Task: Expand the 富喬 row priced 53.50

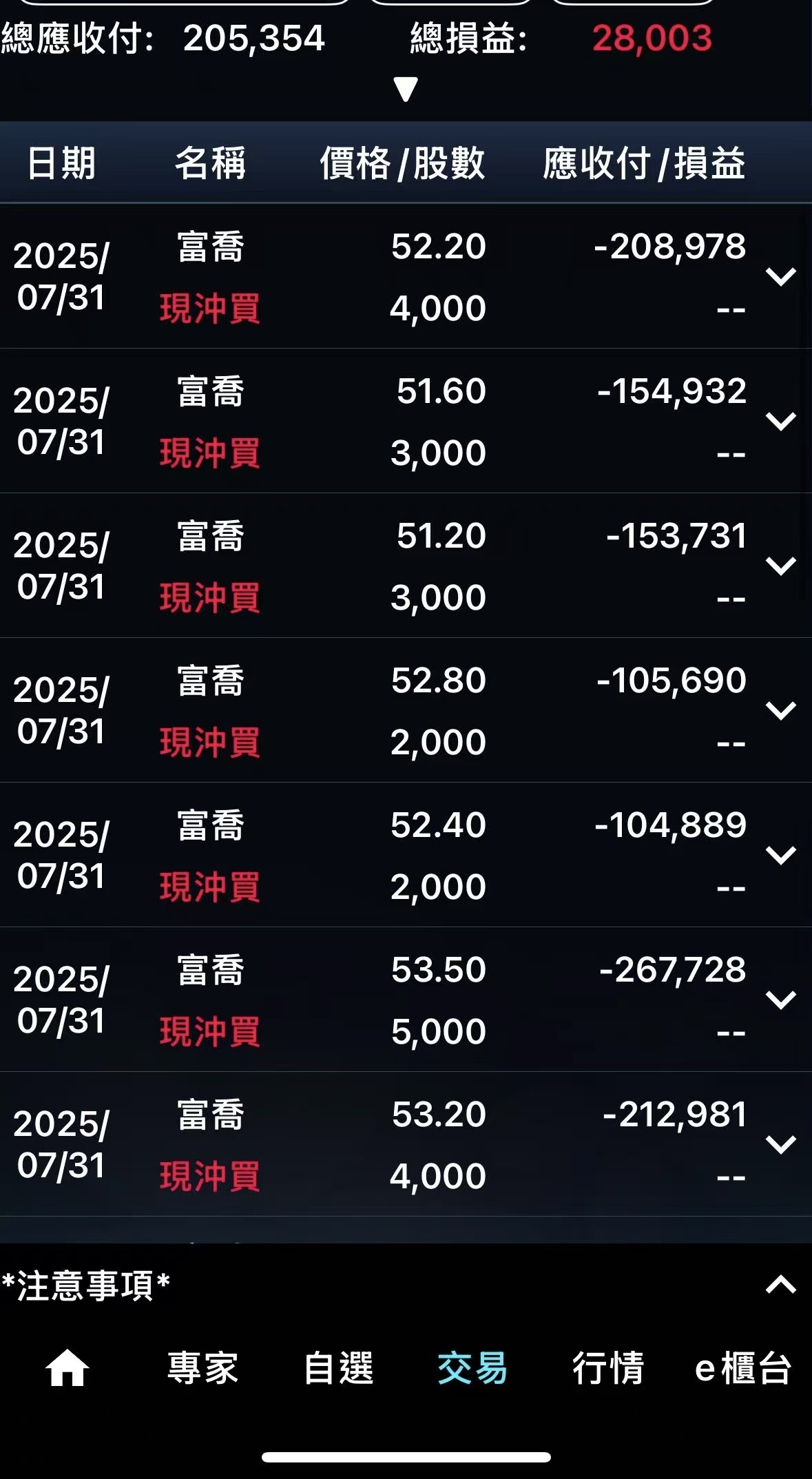Action: pyautogui.click(x=780, y=1000)
